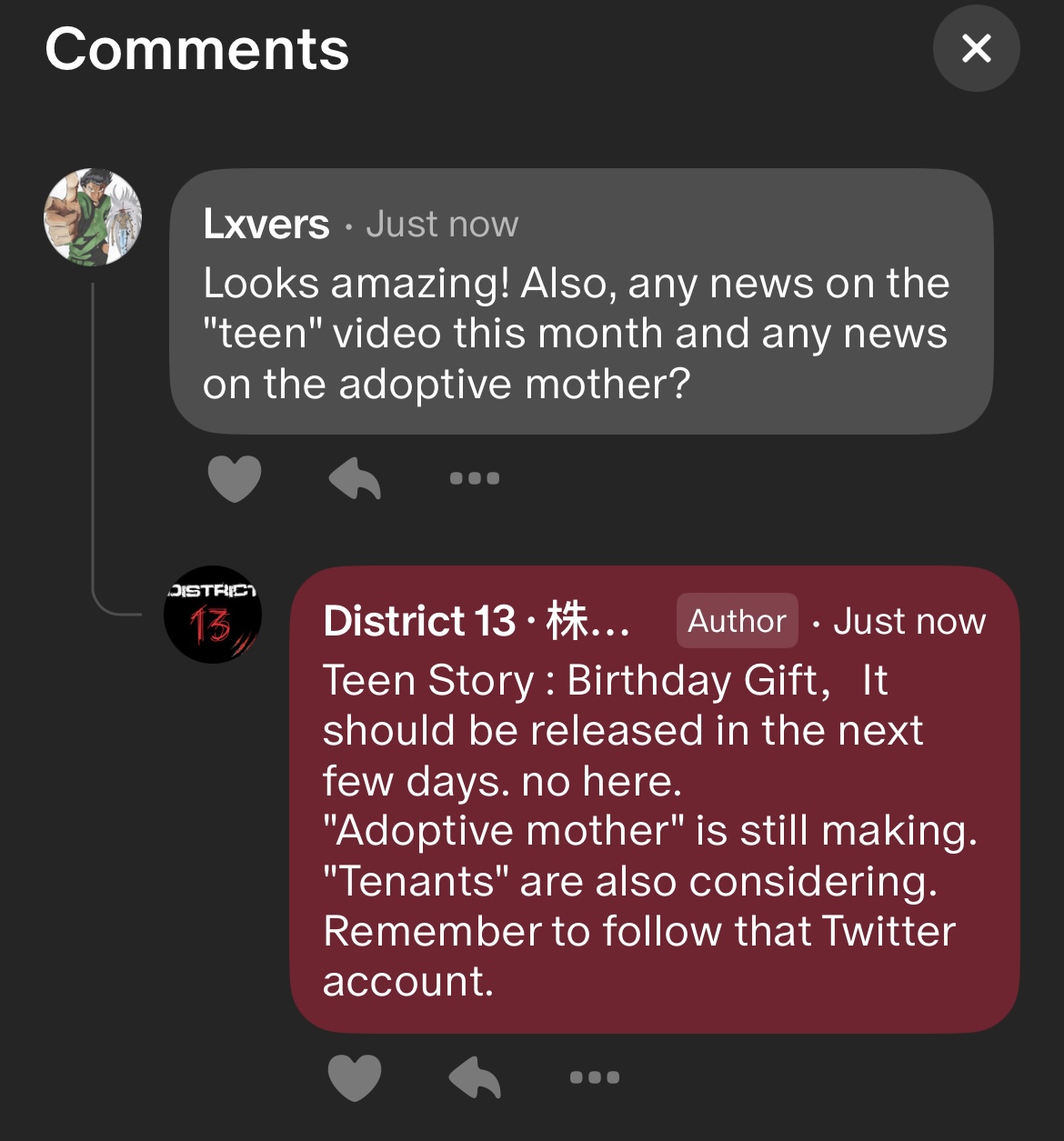1064x1141 pixels.
Task: Open more options for Lxvers' comment
Action: [x=475, y=478]
